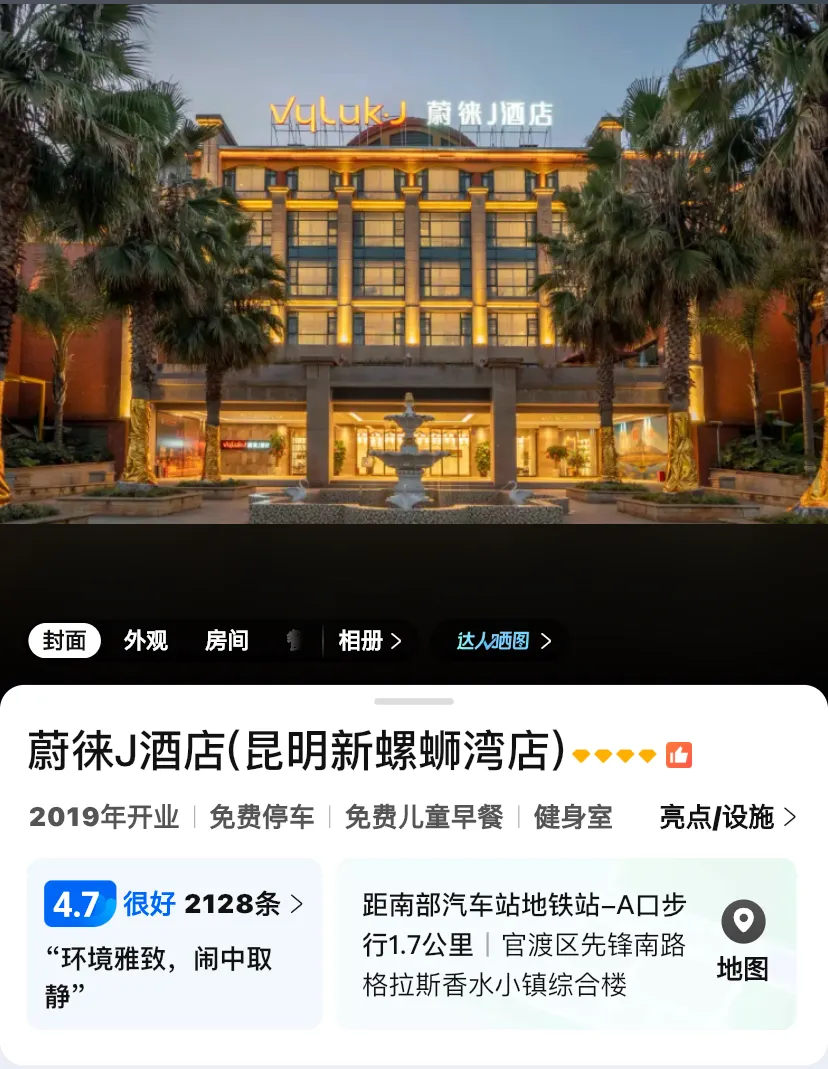Open the full 相册 album
828x1069 pixels.
pyautogui.click(x=370, y=641)
